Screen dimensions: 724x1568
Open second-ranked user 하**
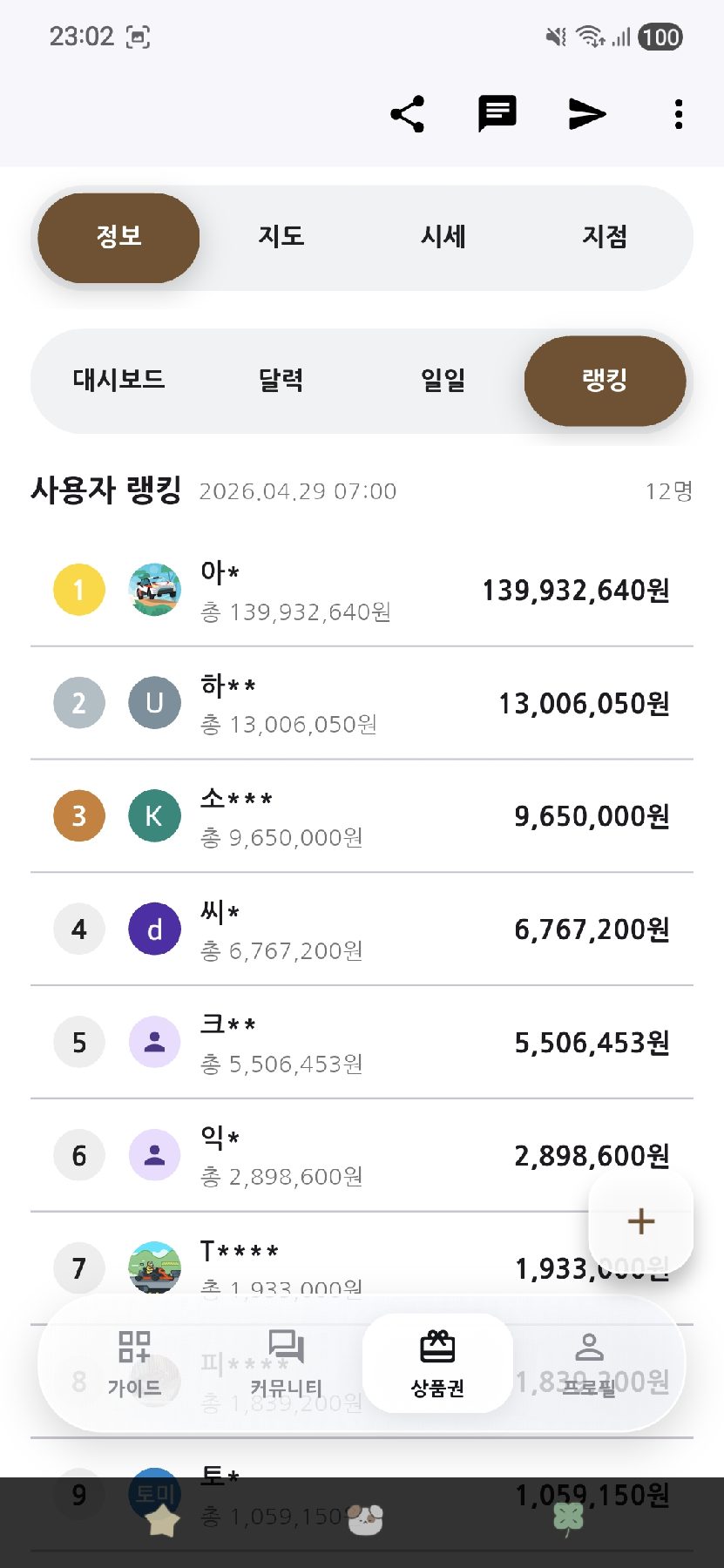click(x=362, y=703)
